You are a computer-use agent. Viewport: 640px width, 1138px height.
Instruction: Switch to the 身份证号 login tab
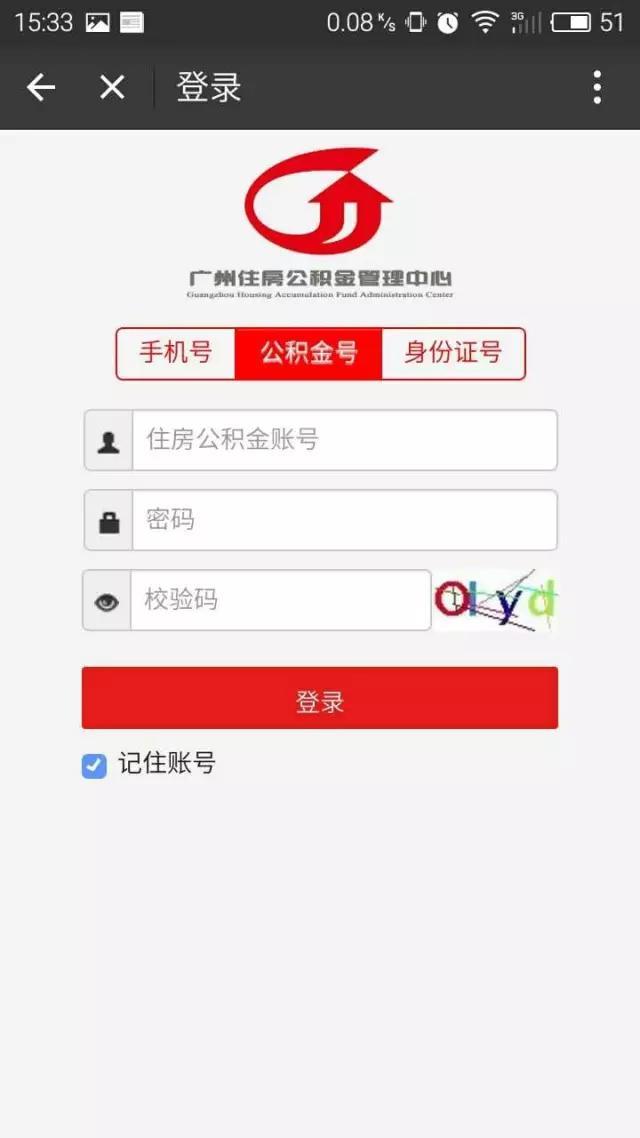(x=453, y=353)
